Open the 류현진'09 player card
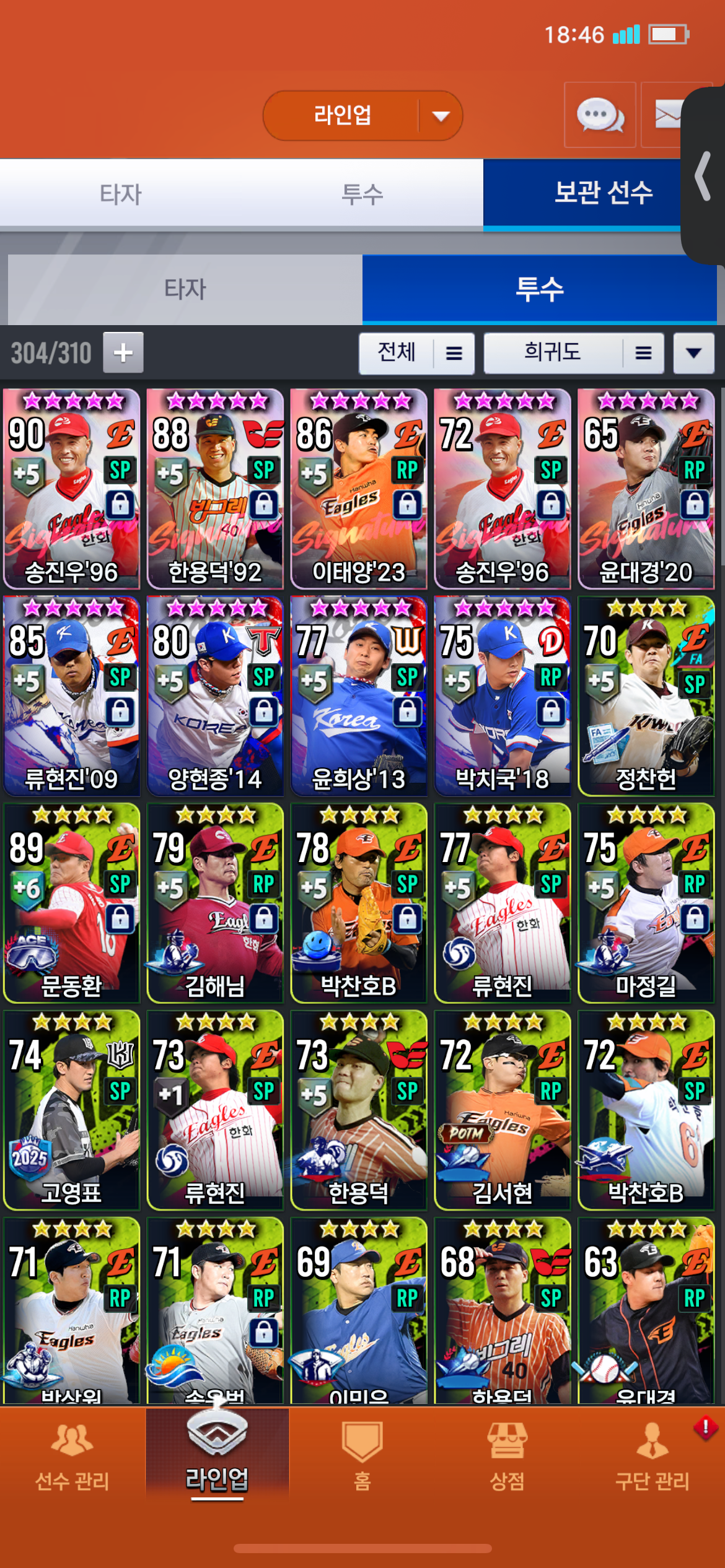 point(71,696)
